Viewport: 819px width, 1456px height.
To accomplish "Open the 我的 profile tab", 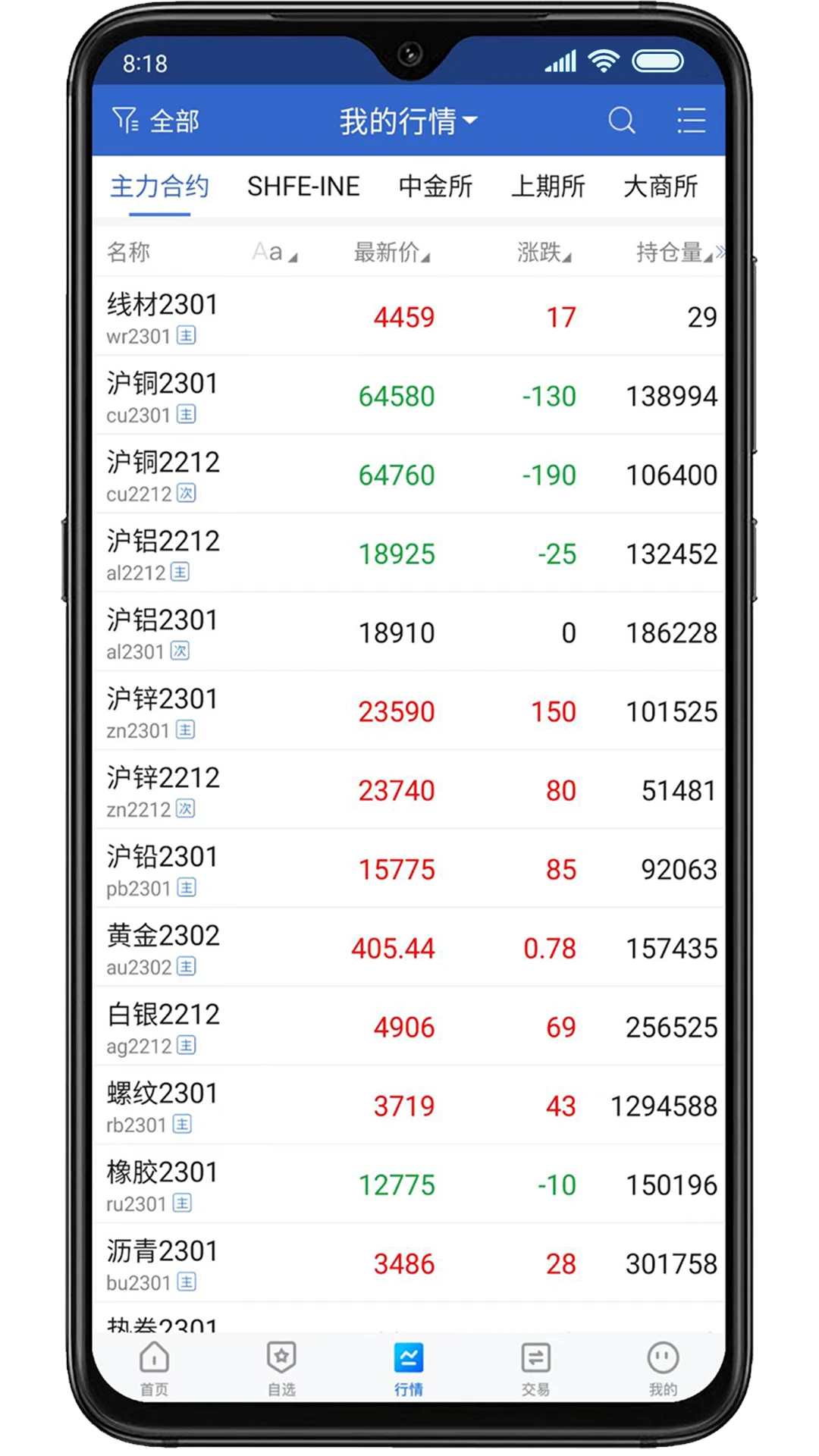I will (663, 1367).
